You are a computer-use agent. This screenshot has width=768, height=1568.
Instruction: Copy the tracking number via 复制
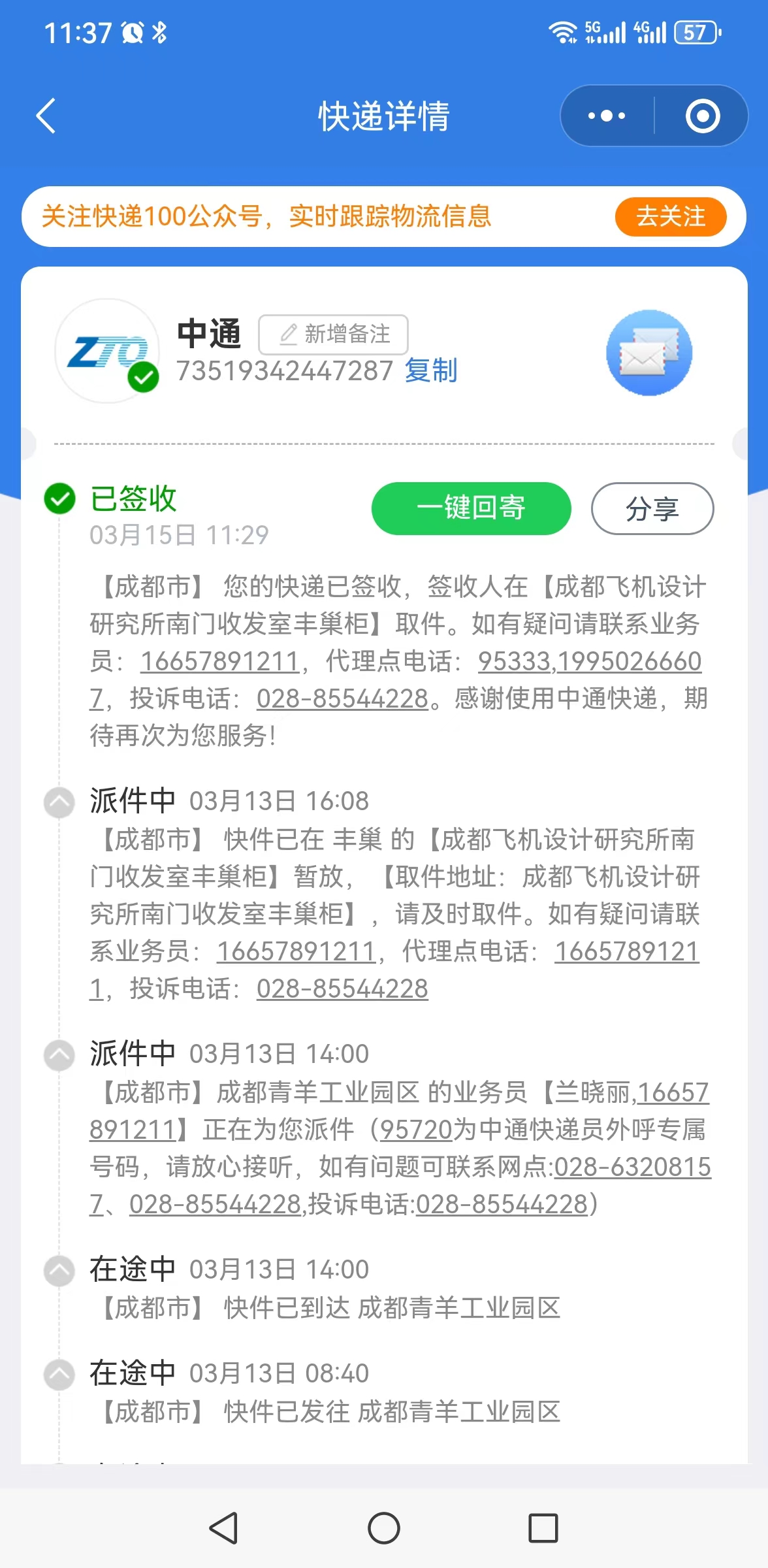pyautogui.click(x=430, y=370)
